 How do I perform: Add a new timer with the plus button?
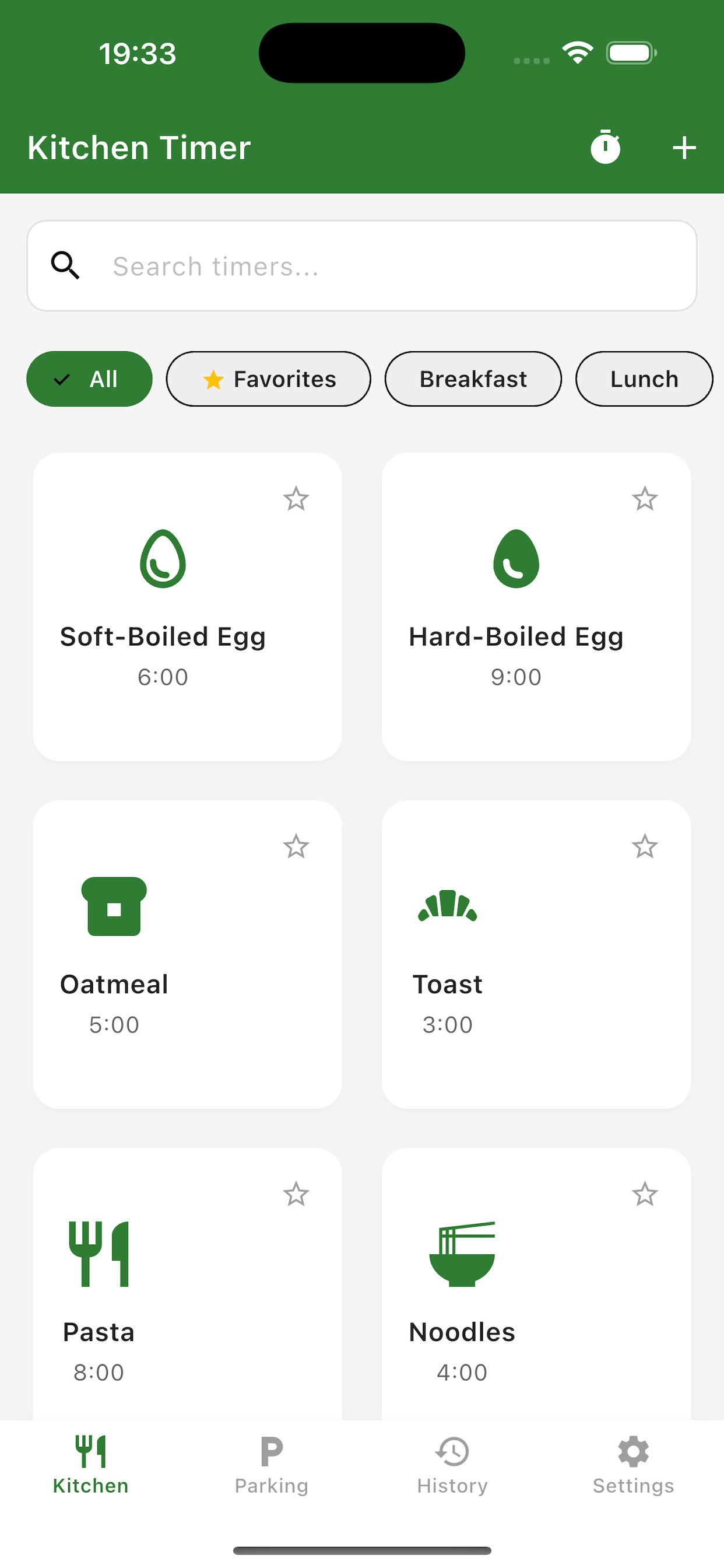[684, 146]
